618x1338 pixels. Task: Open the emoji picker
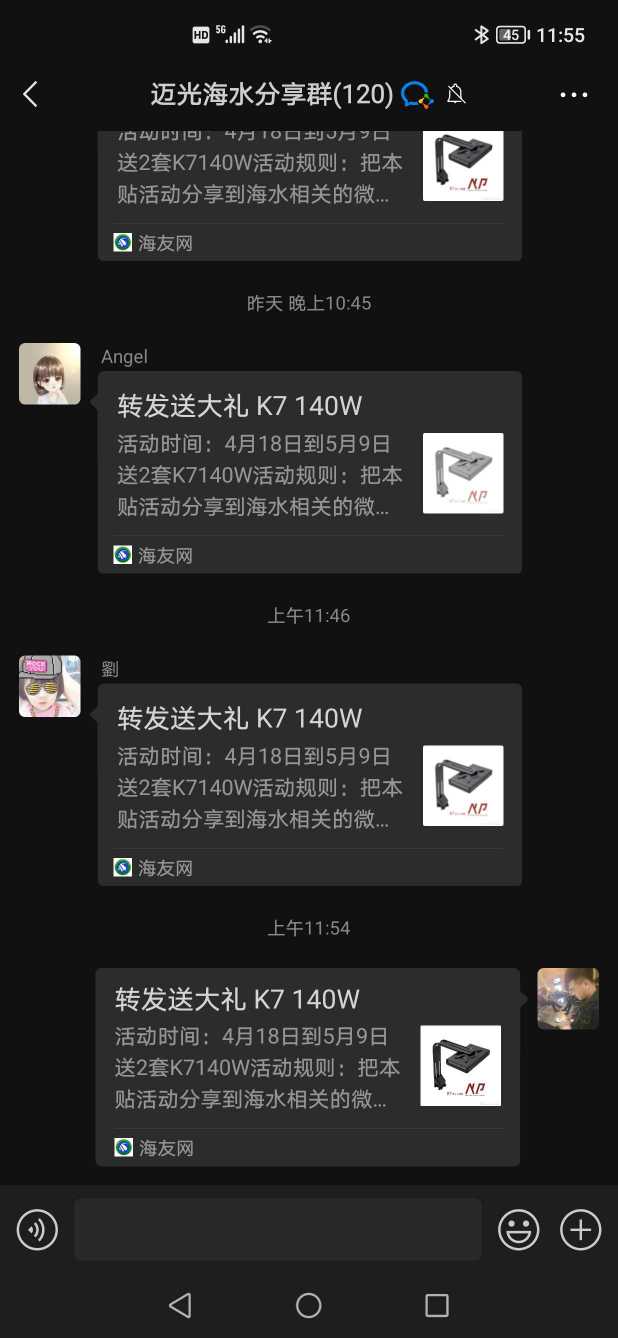pos(519,1229)
